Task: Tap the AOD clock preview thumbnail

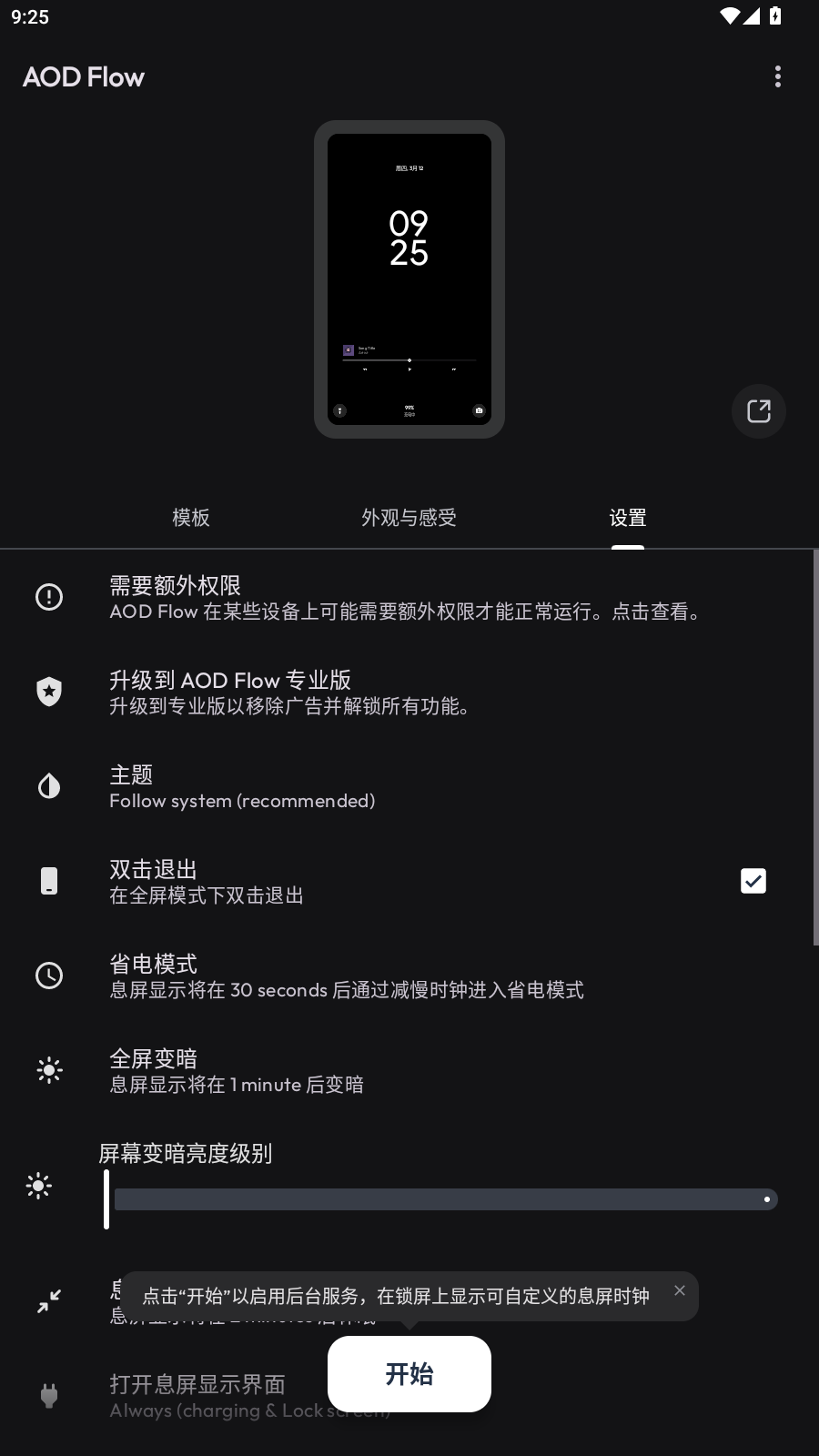Action: [409, 279]
